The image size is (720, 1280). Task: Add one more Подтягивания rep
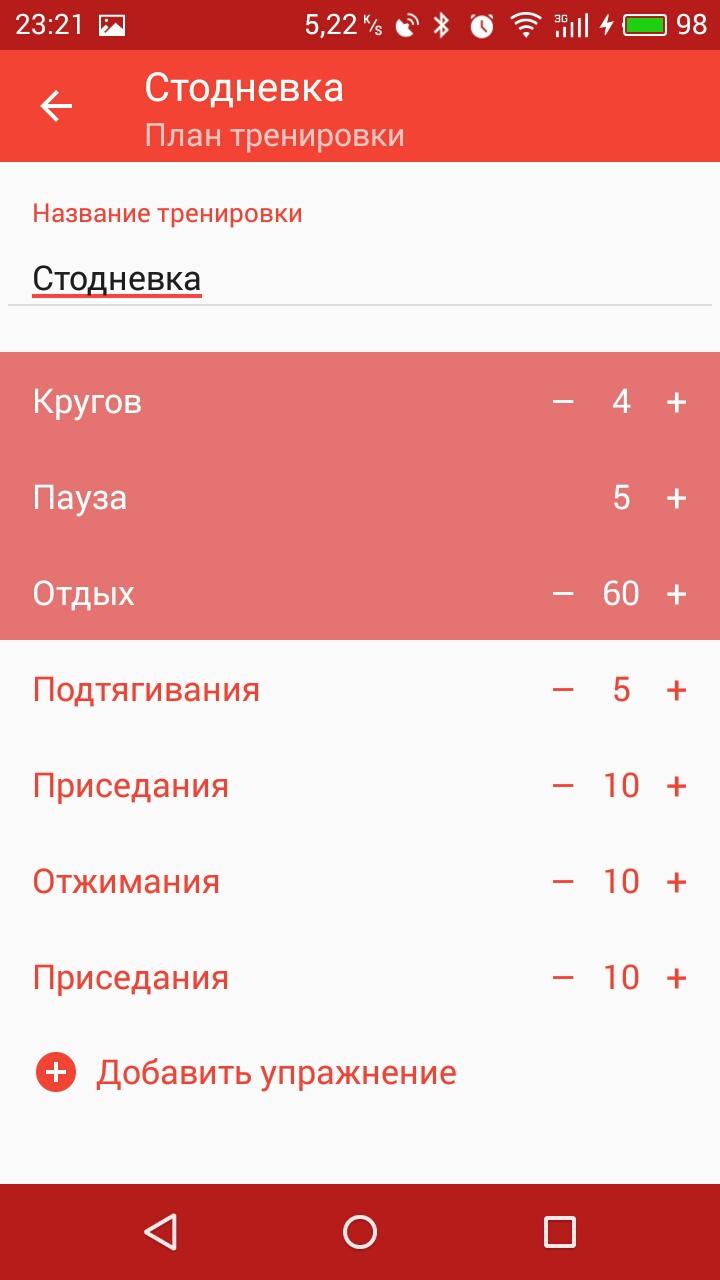pyautogui.click(x=677, y=690)
